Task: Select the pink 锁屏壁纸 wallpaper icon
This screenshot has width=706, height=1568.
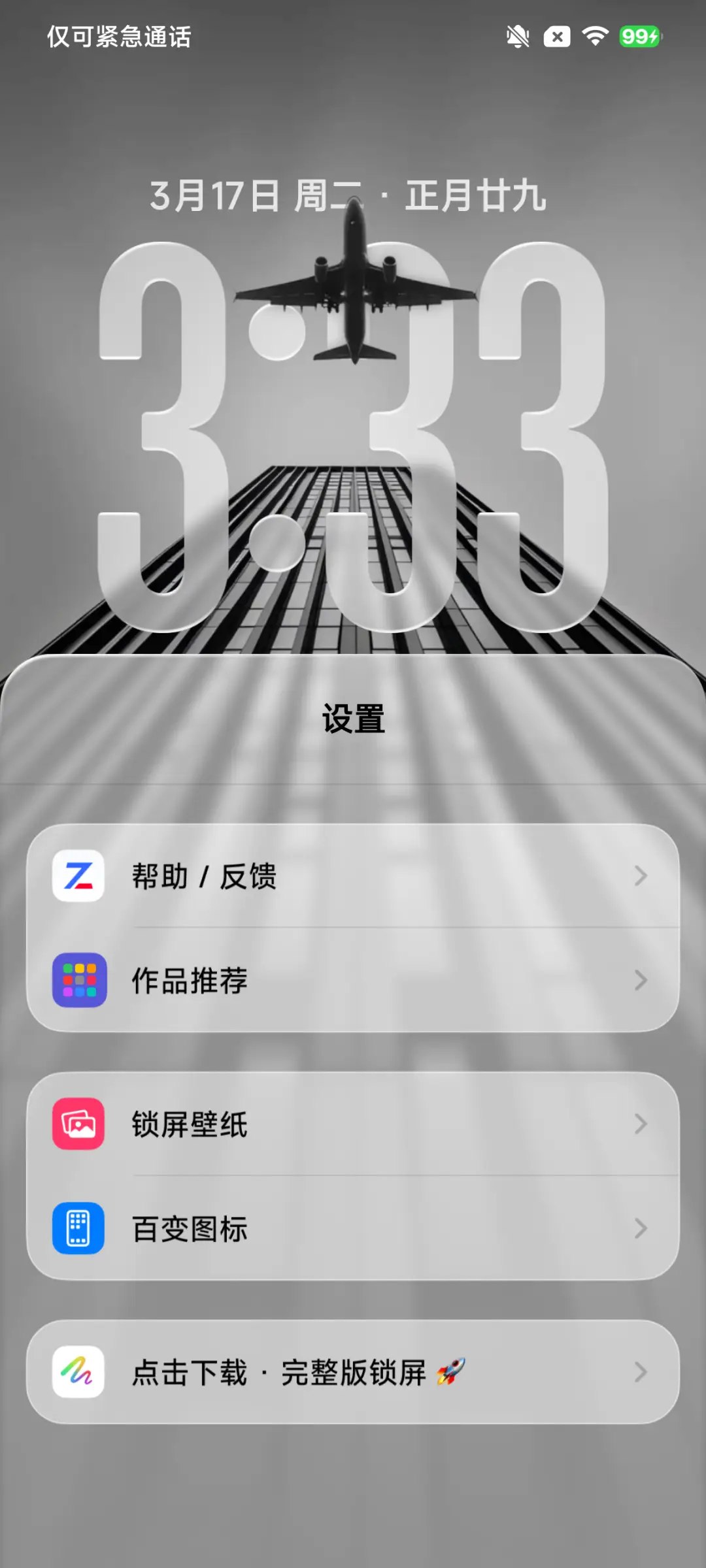Action: [78, 1125]
